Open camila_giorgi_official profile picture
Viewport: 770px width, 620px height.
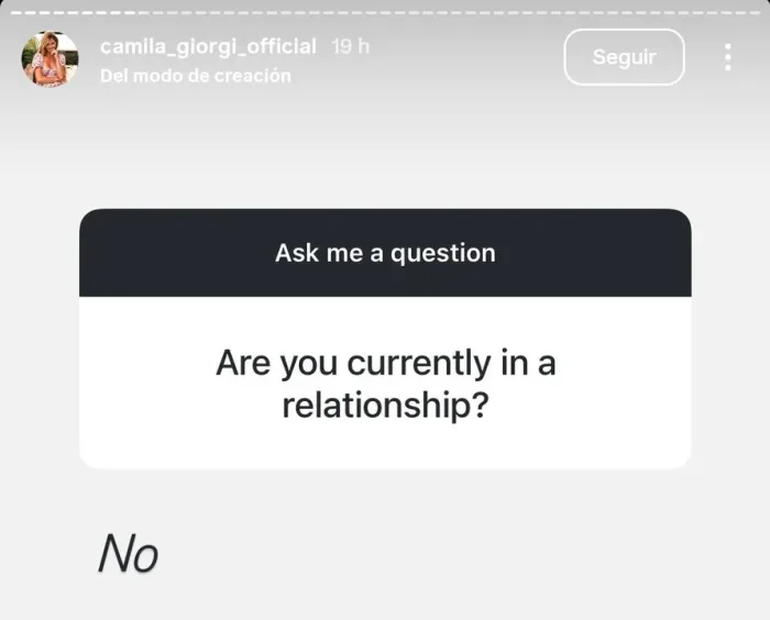point(50,59)
